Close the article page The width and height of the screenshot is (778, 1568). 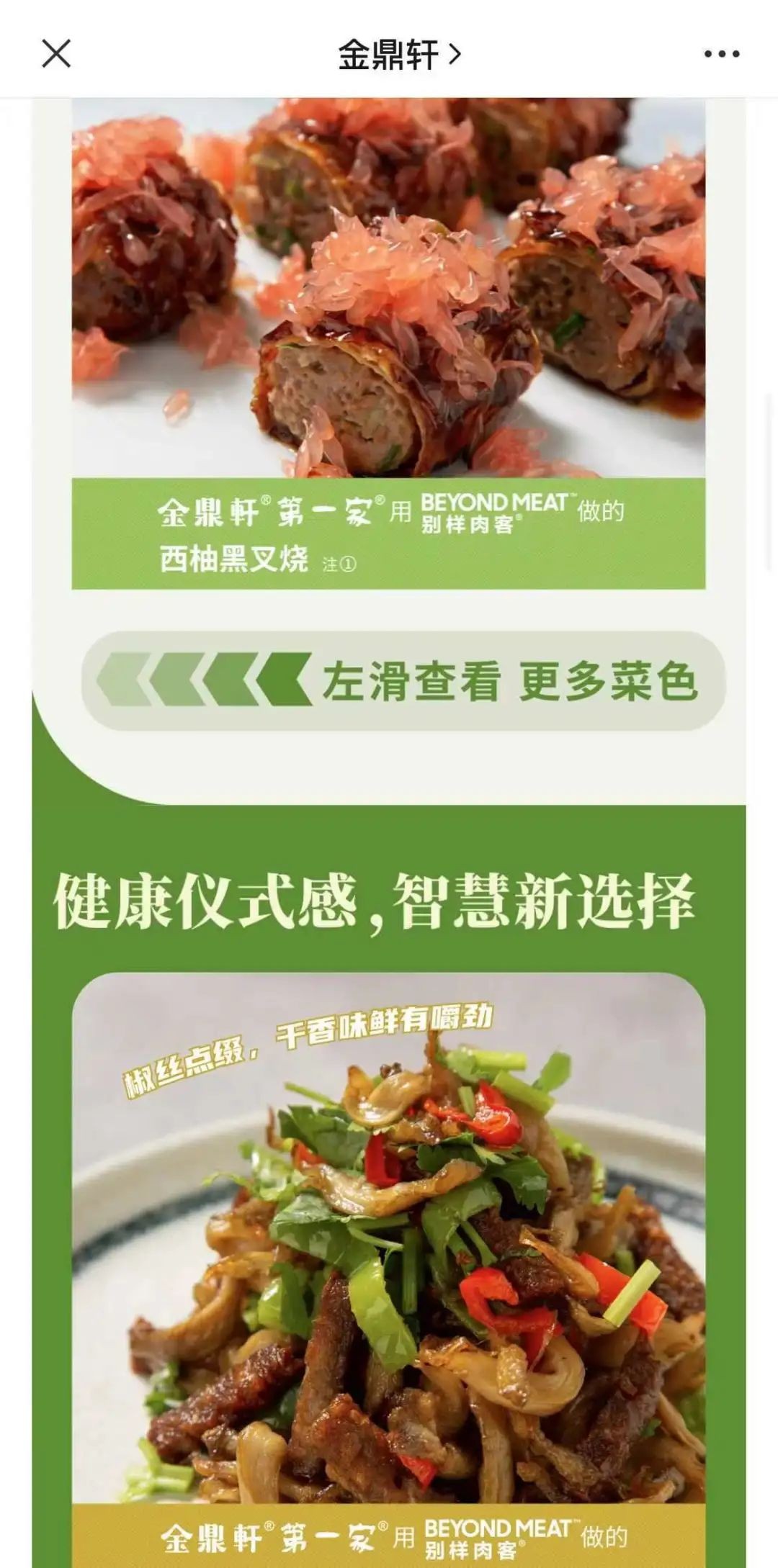56,54
